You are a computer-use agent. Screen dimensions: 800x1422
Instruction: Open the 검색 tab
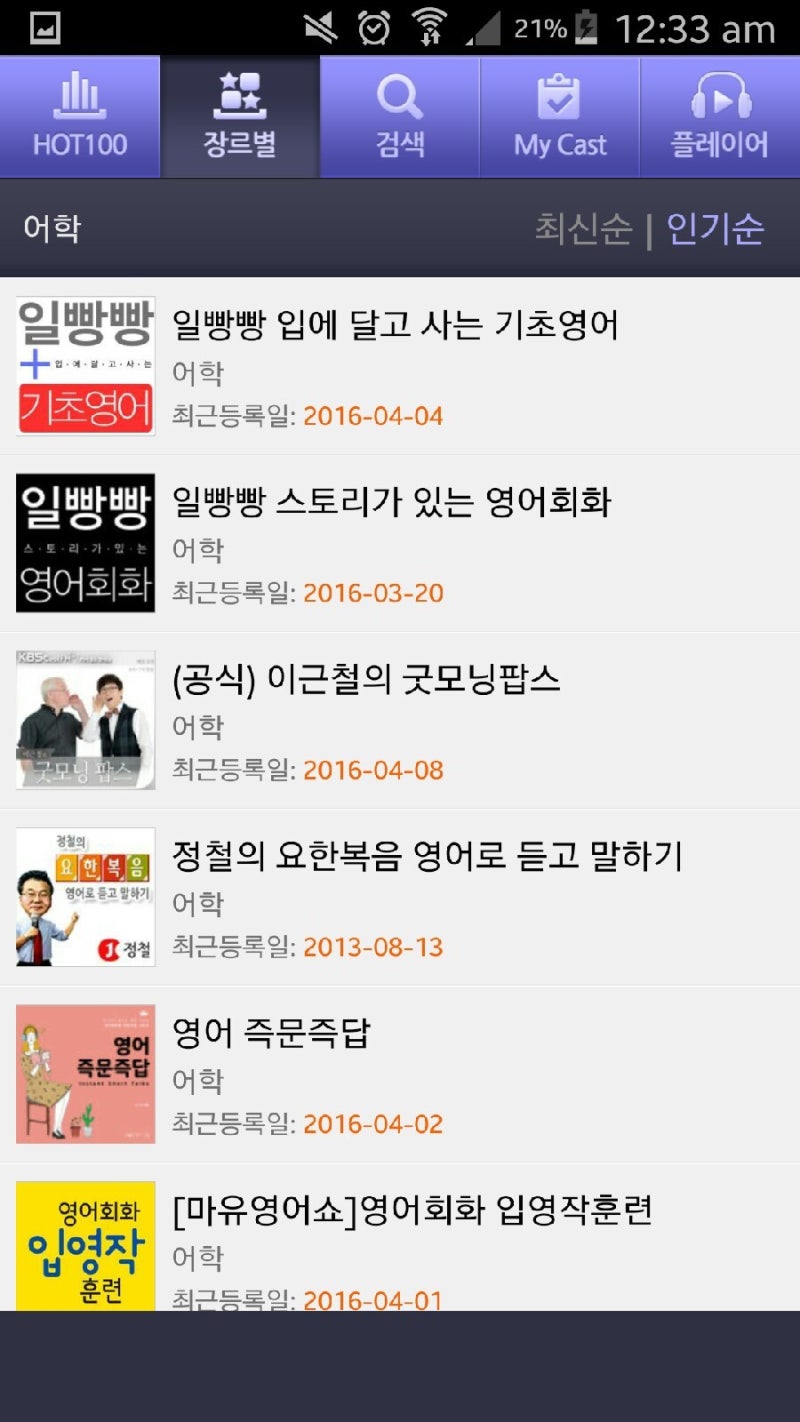400,117
